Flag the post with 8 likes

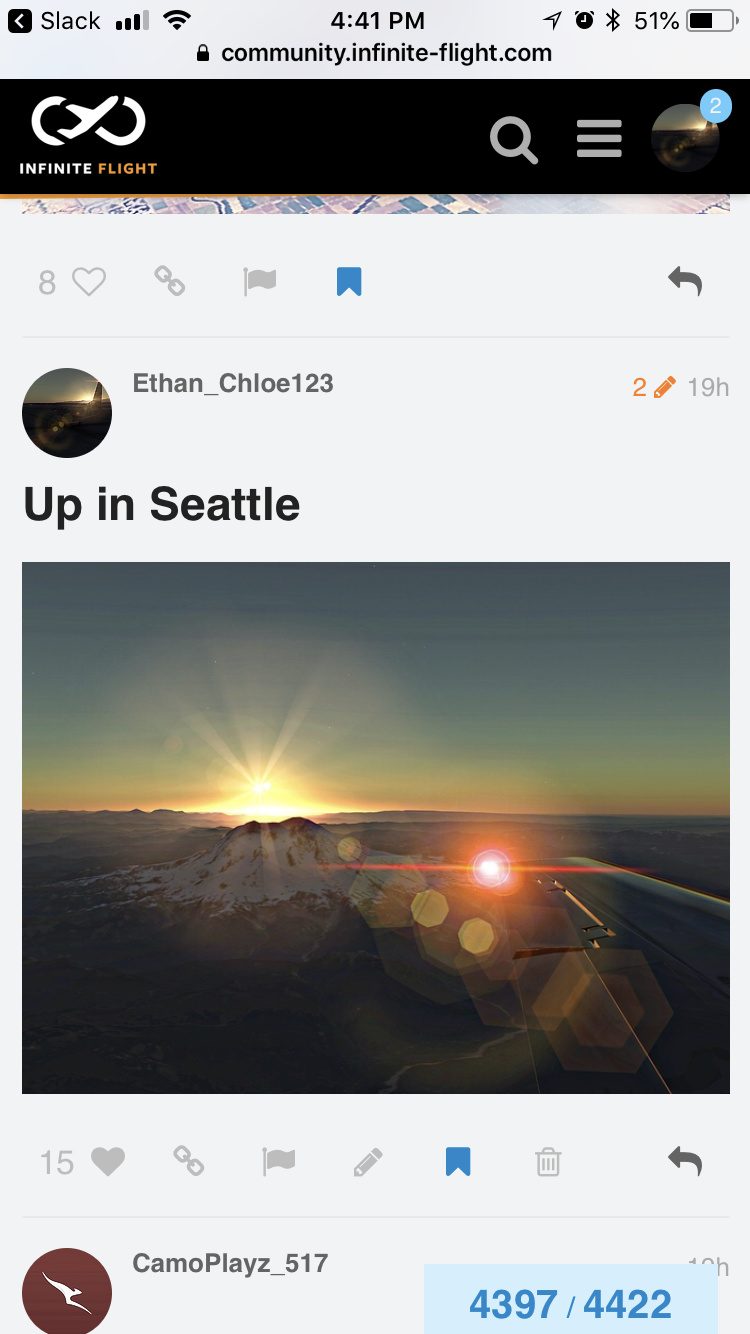[x=259, y=282]
